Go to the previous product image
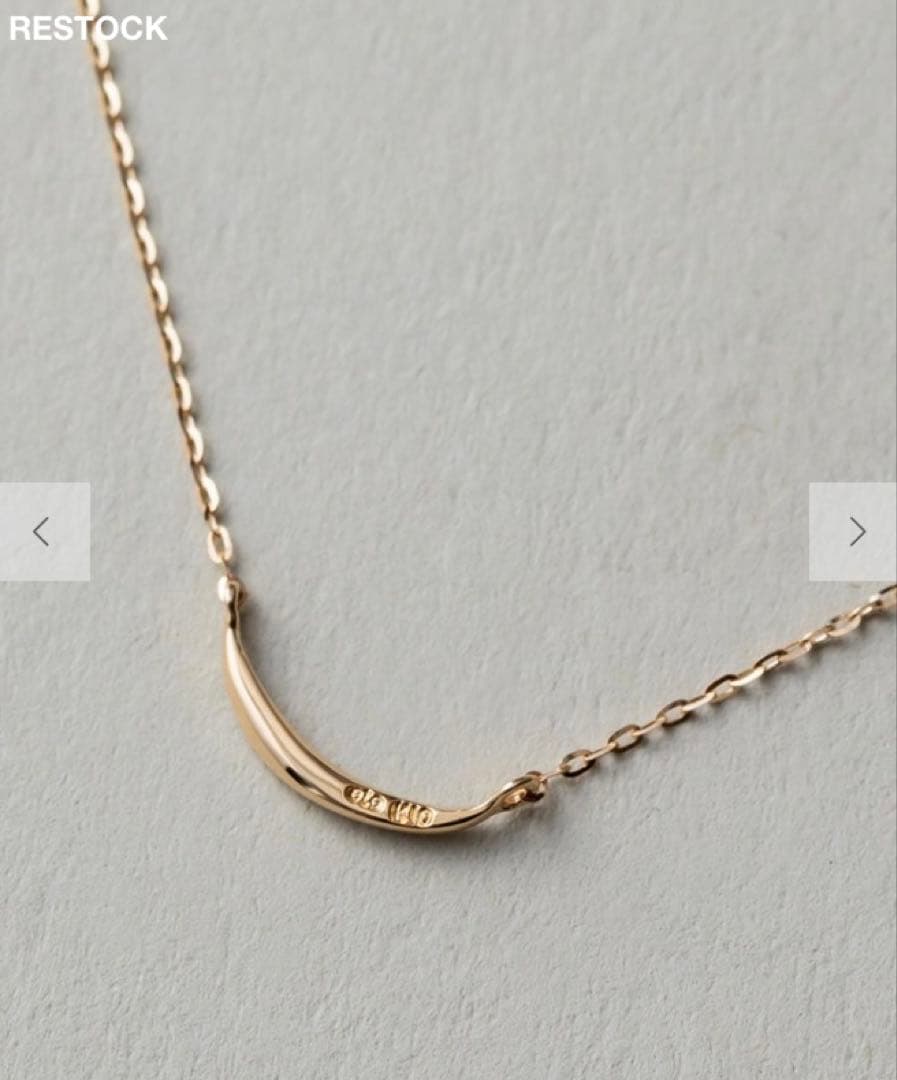 point(42,532)
